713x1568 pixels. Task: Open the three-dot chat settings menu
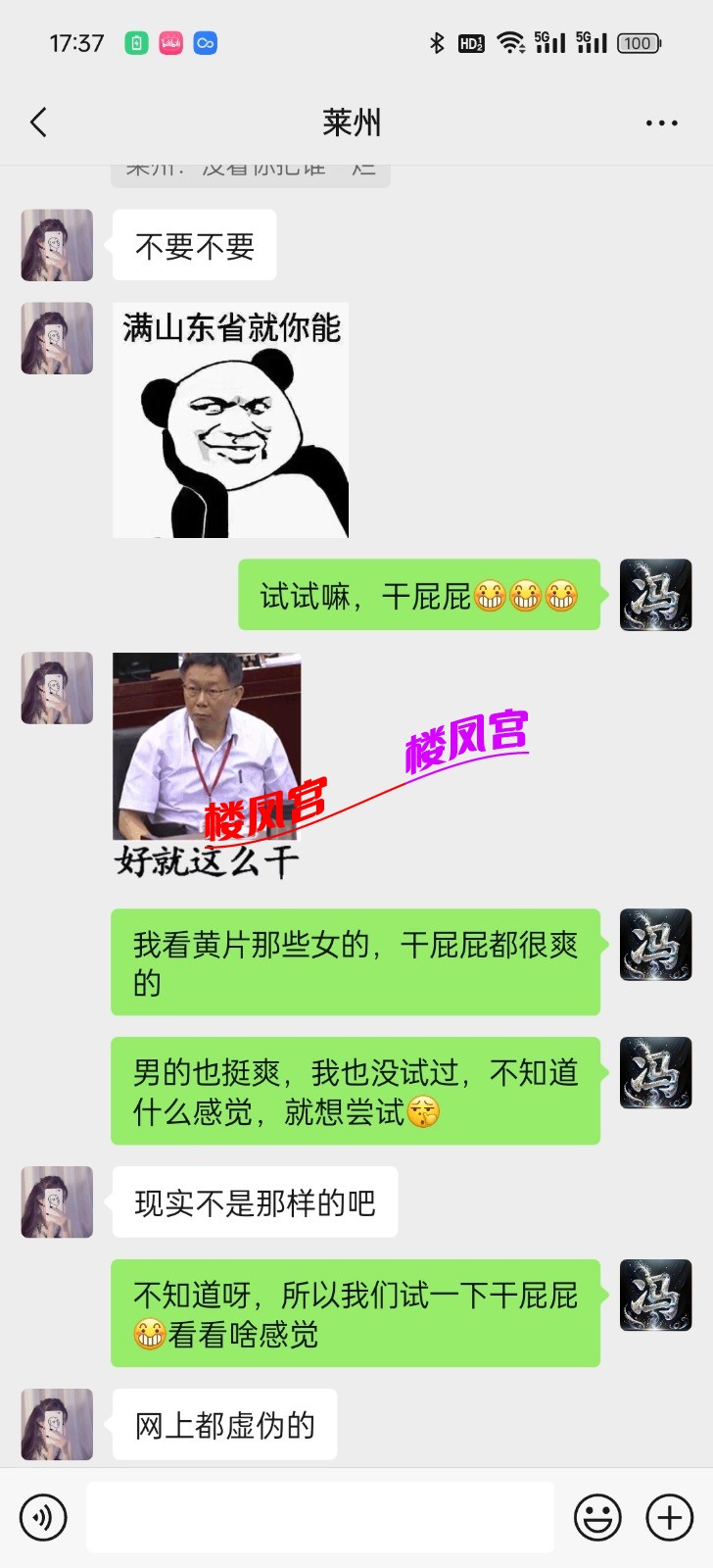pos(662,122)
